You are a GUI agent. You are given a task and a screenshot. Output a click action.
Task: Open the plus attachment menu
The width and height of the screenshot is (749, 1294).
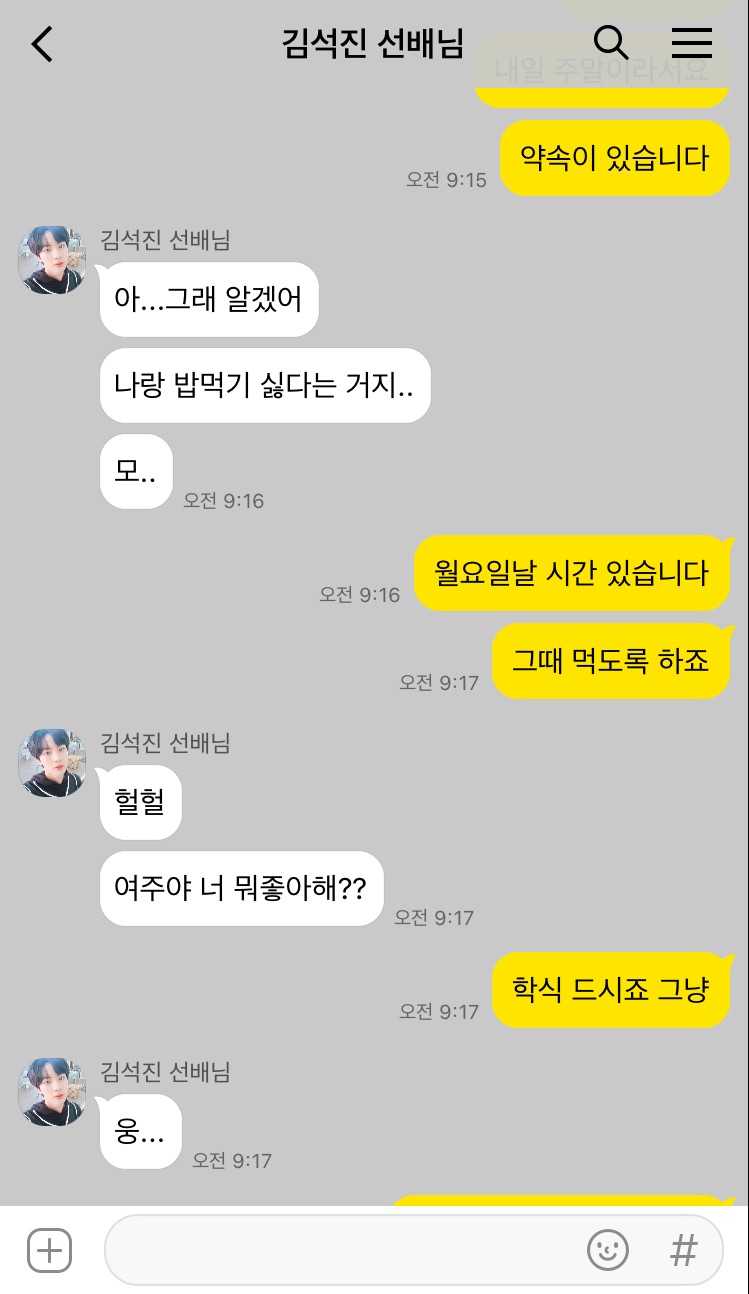[49, 1250]
